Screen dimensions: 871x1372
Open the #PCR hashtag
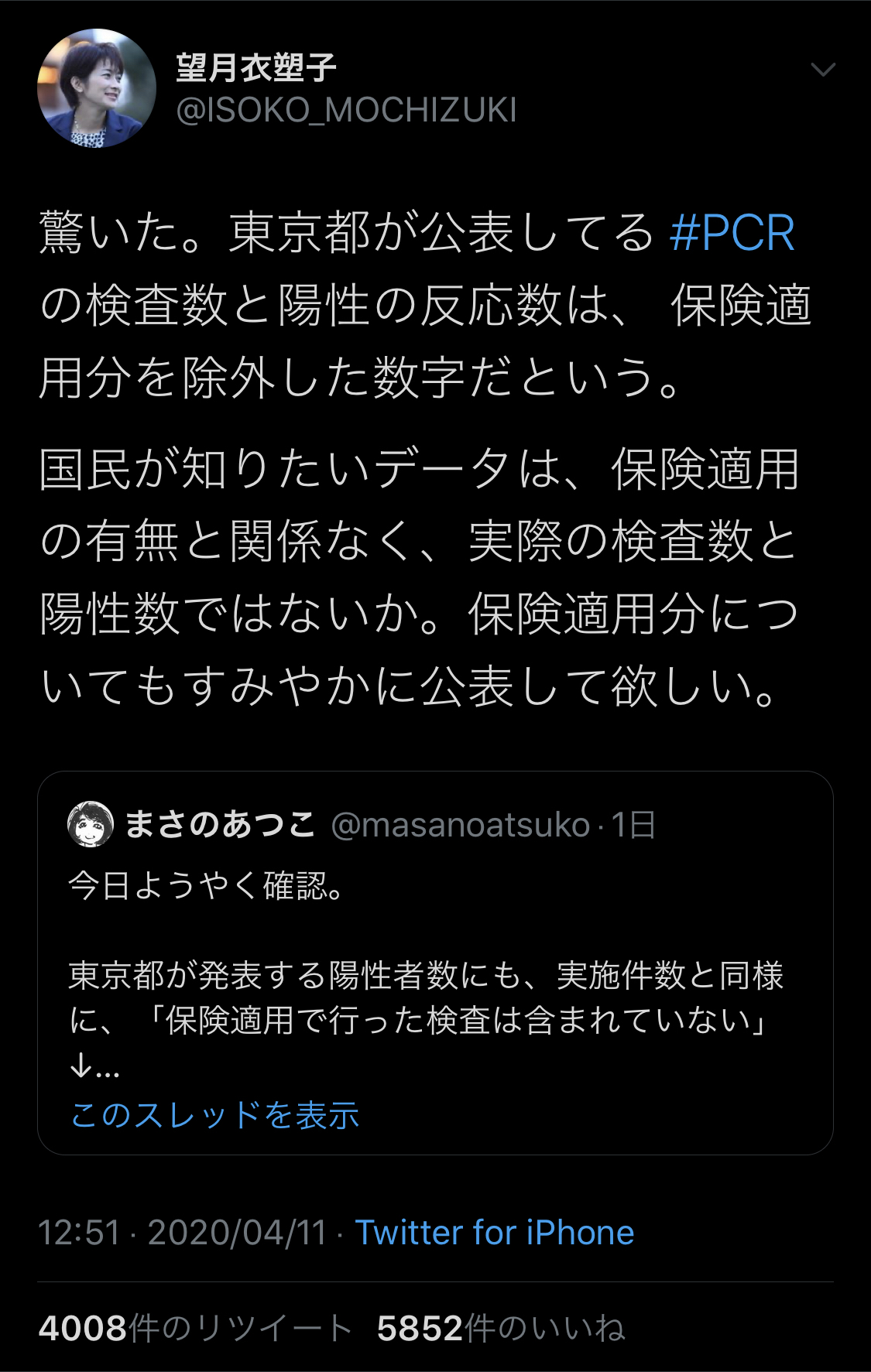732,232
